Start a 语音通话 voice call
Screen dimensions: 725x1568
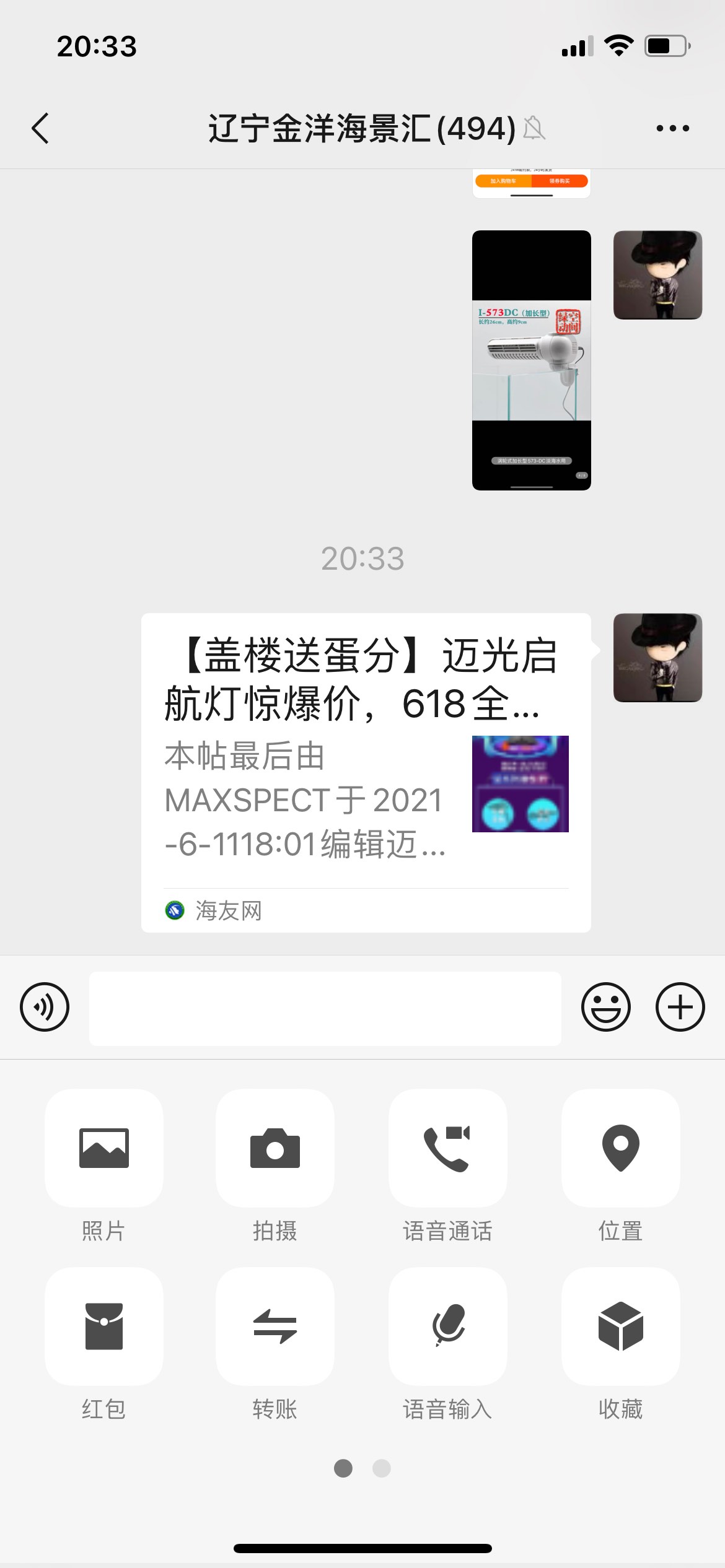(x=447, y=1148)
